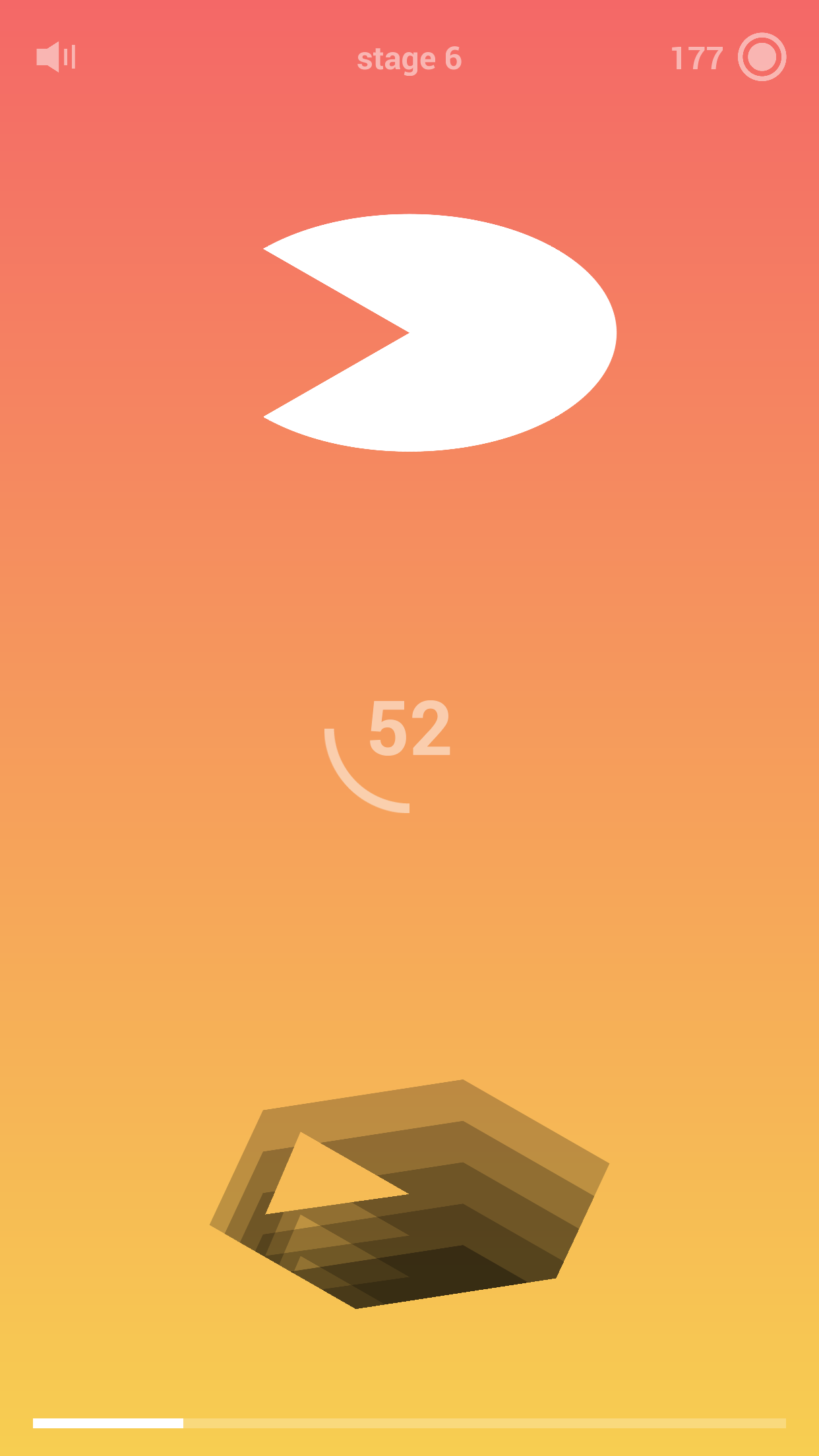This screenshot has width=819, height=1456.
Task: Open the coin balance icon
Action: point(762,57)
